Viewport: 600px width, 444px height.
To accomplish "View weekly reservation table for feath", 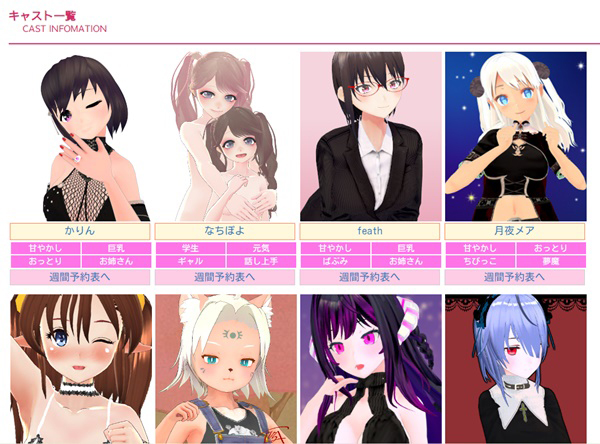I will pyautogui.click(x=370, y=277).
